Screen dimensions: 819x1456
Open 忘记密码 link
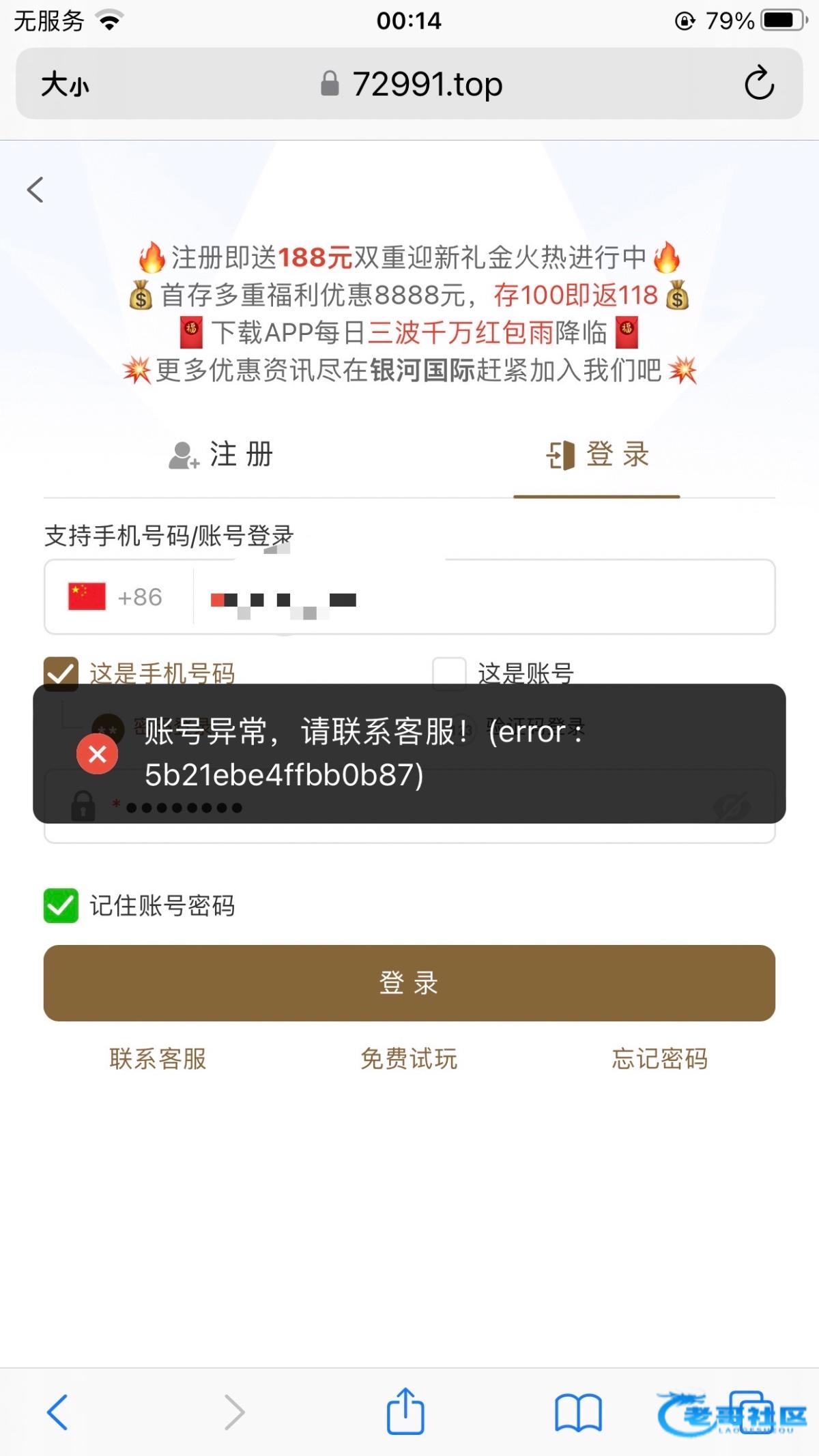[659, 1059]
